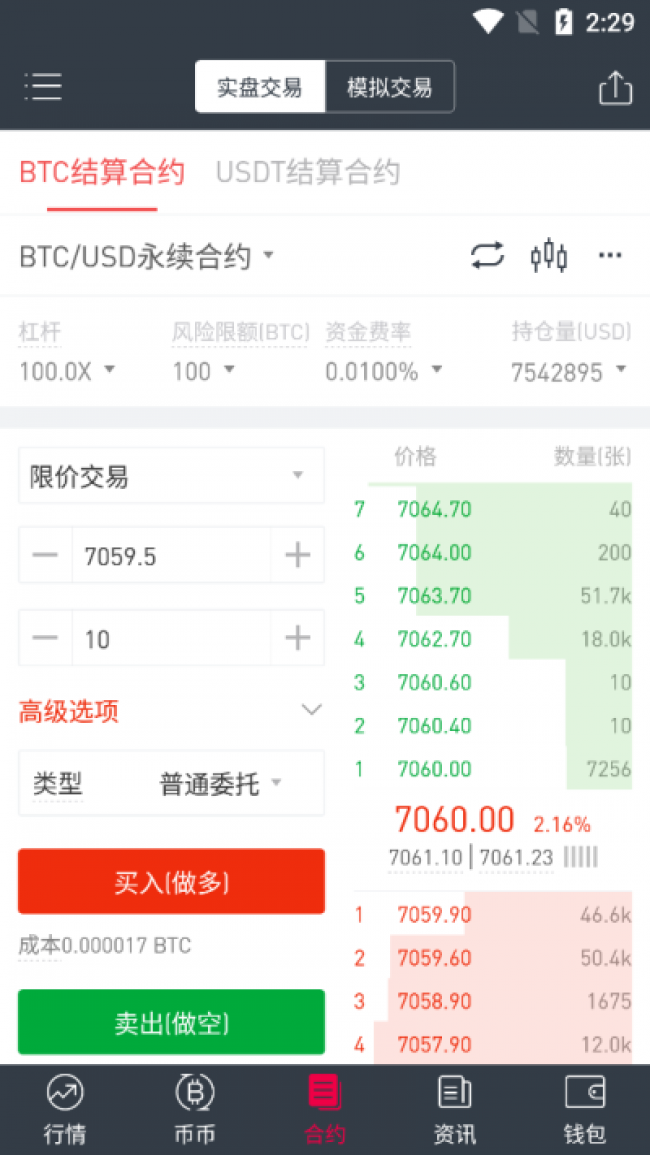Select the USDT结算合约 tab
This screenshot has height=1155, width=650.
pos(308,172)
